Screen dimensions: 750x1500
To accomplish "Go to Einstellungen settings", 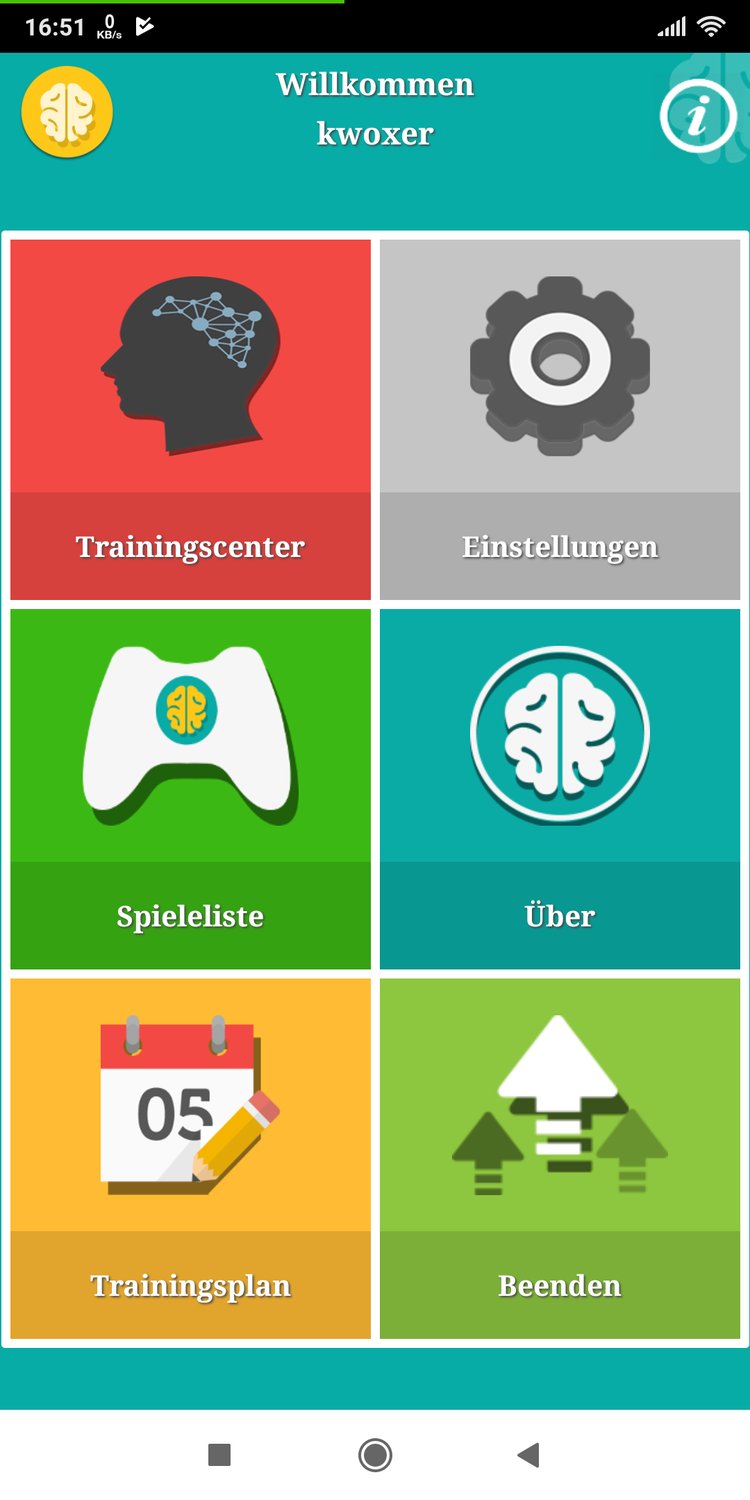I will [560, 419].
